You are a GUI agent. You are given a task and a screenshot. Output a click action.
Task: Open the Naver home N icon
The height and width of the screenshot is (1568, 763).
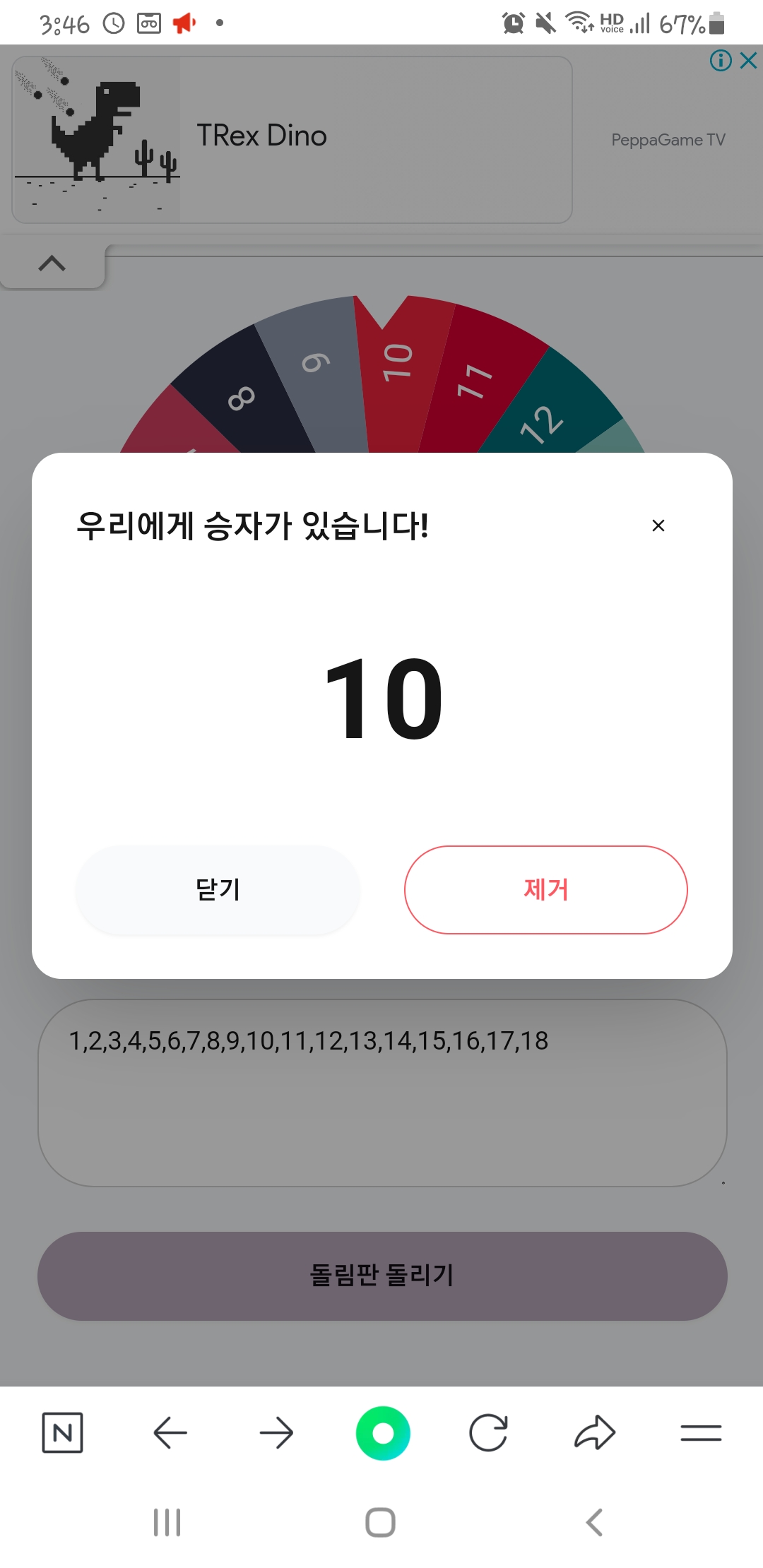coord(63,1432)
